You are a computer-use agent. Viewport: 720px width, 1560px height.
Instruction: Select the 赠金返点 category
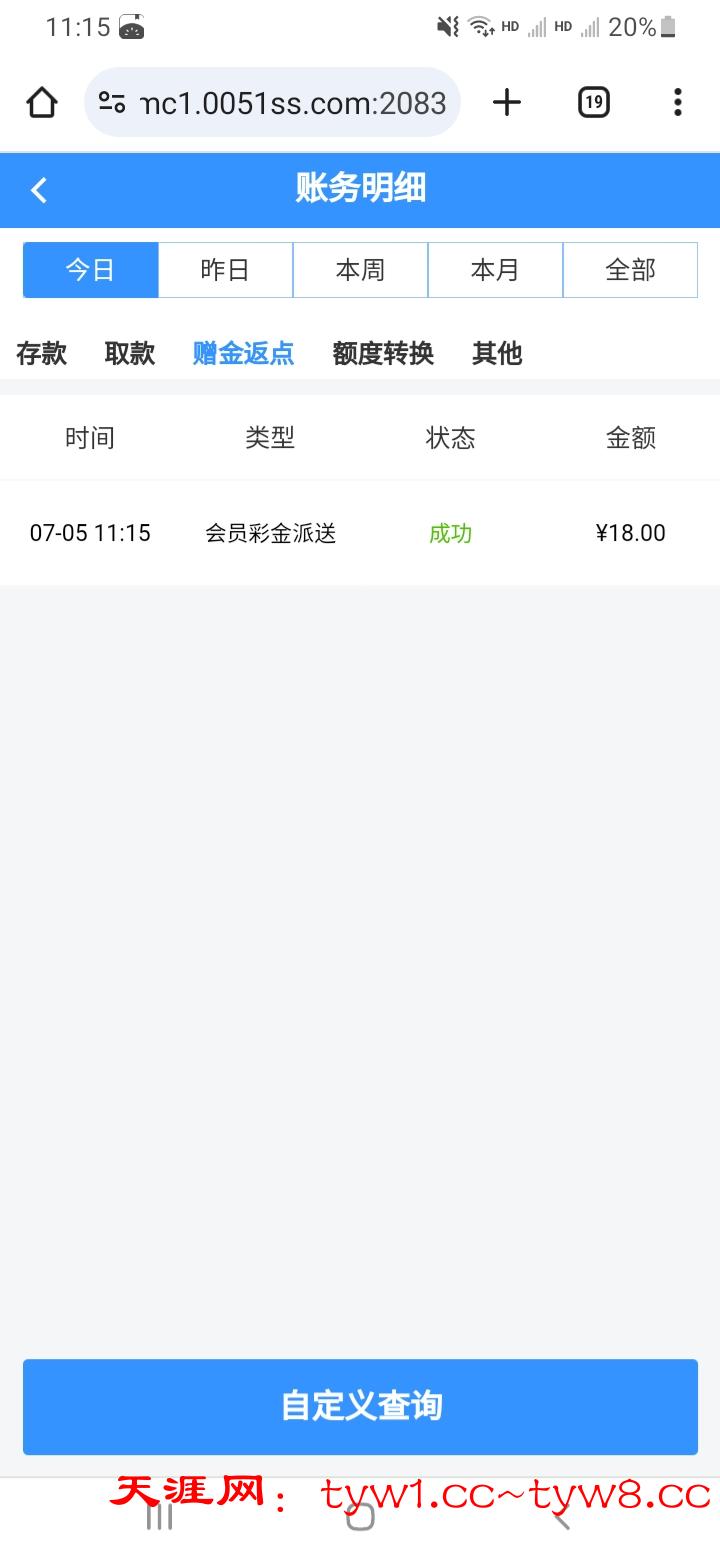(244, 353)
